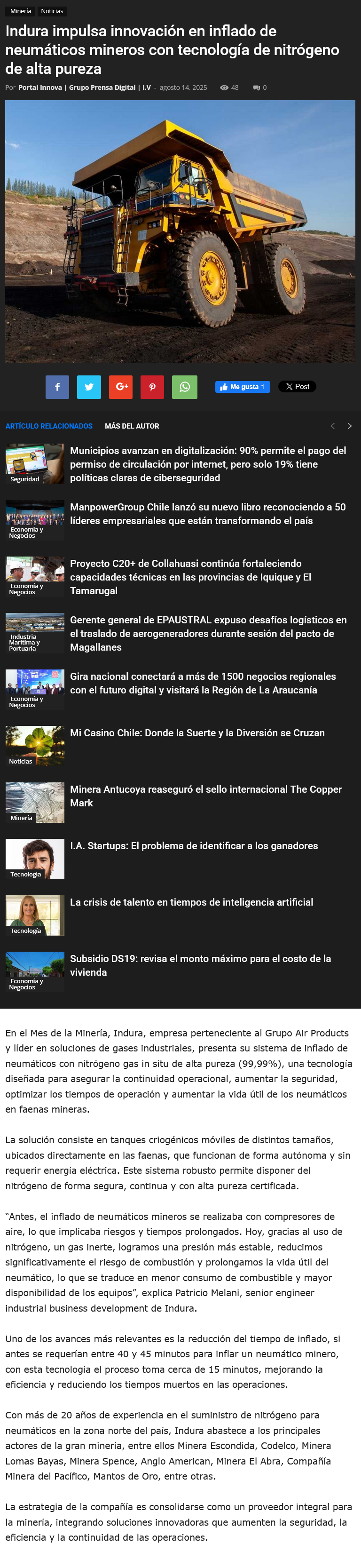The image size is (361, 1568).
Task: Open the ManpowerGroup Chile book article
Action: click(207, 514)
